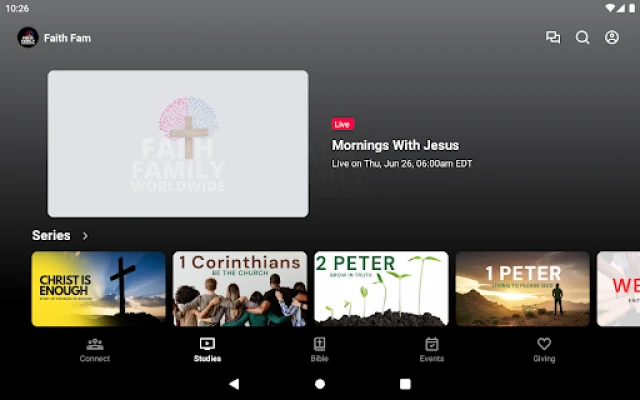Open the 1 Corinthians series card
This screenshot has width=640, height=400.
(240, 288)
